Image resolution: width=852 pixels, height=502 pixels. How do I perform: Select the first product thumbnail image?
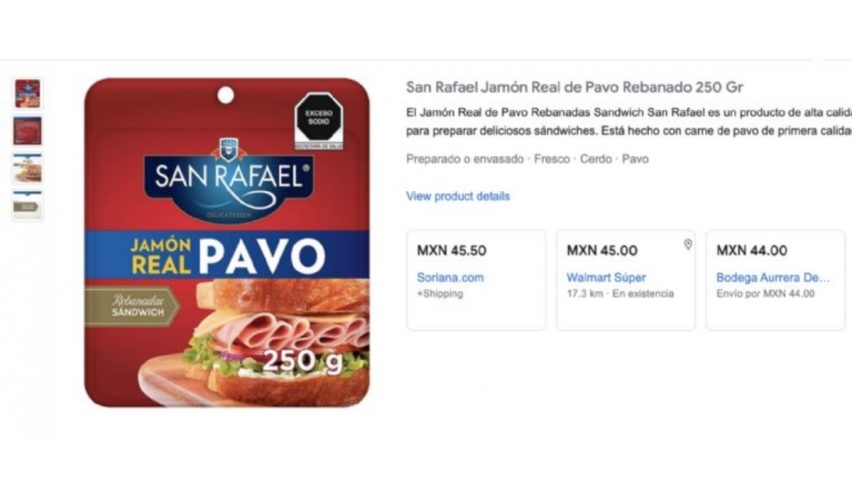pos(28,94)
